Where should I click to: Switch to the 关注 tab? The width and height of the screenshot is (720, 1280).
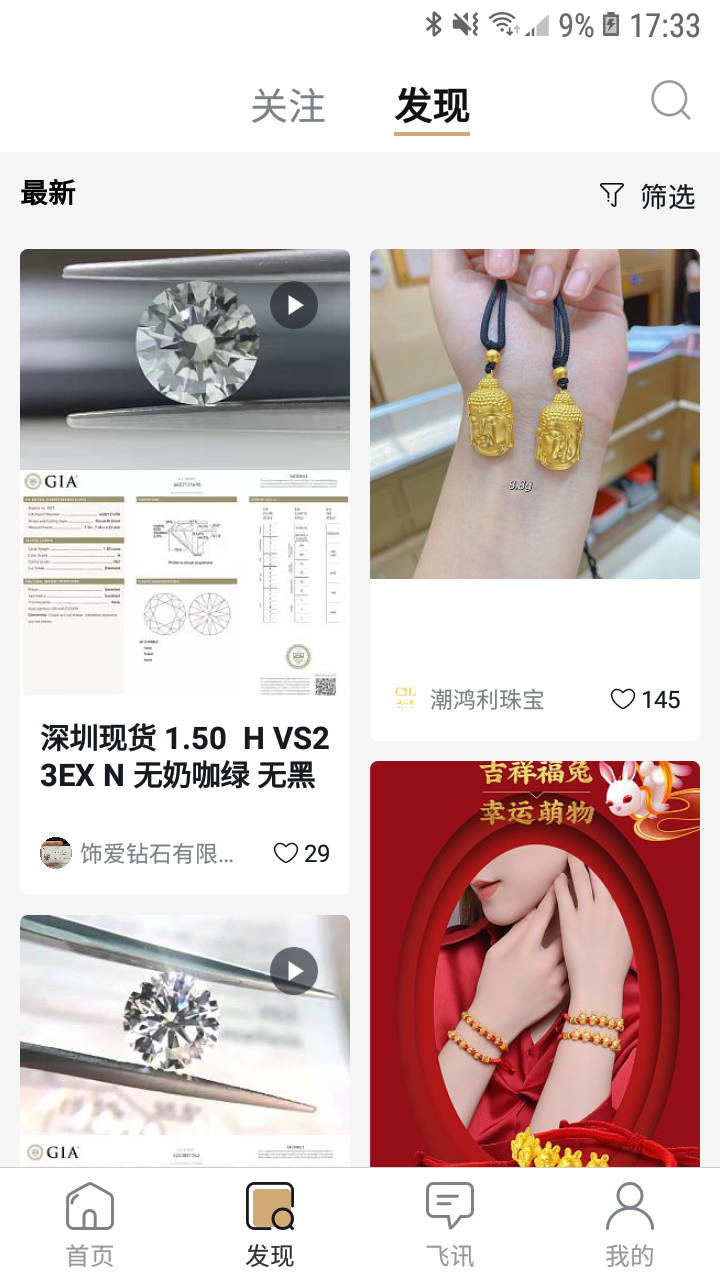coord(290,105)
